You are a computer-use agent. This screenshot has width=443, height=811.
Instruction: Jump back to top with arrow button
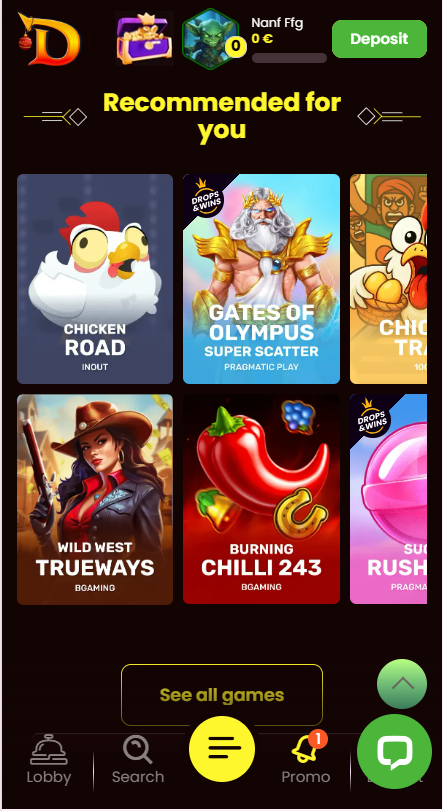pos(402,684)
